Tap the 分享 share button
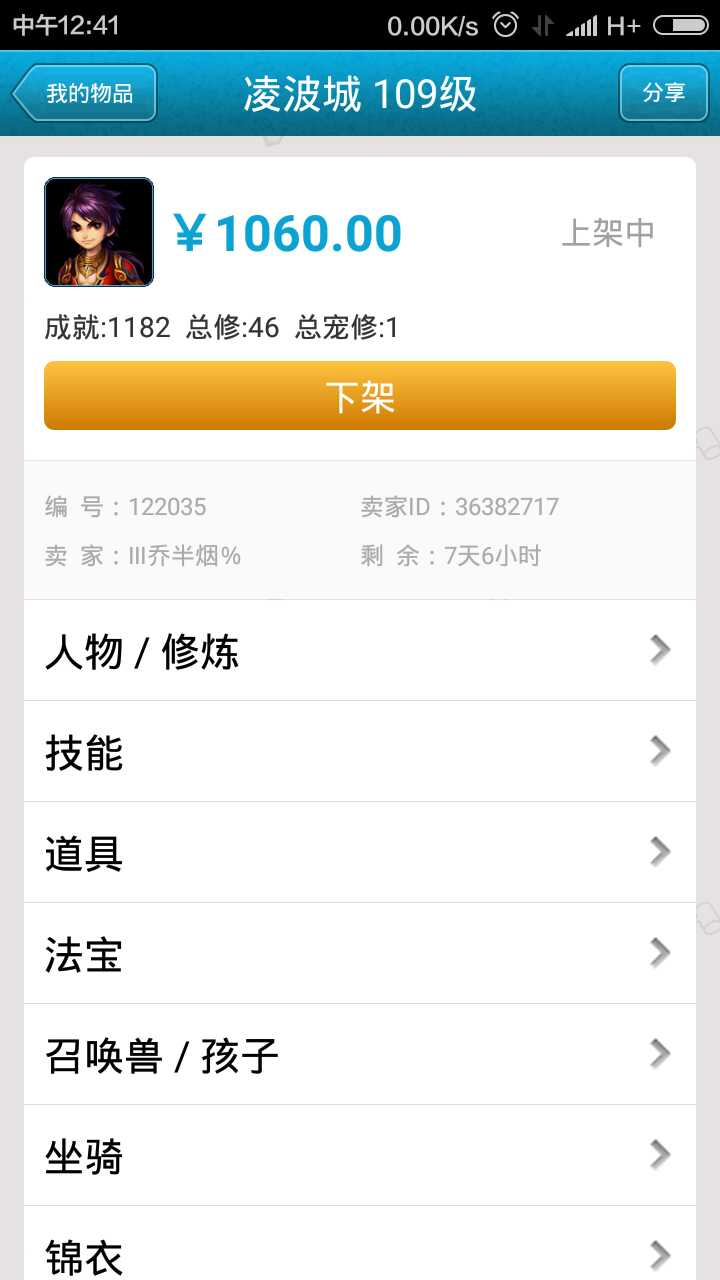The height and width of the screenshot is (1280, 720). click(663, 93)
